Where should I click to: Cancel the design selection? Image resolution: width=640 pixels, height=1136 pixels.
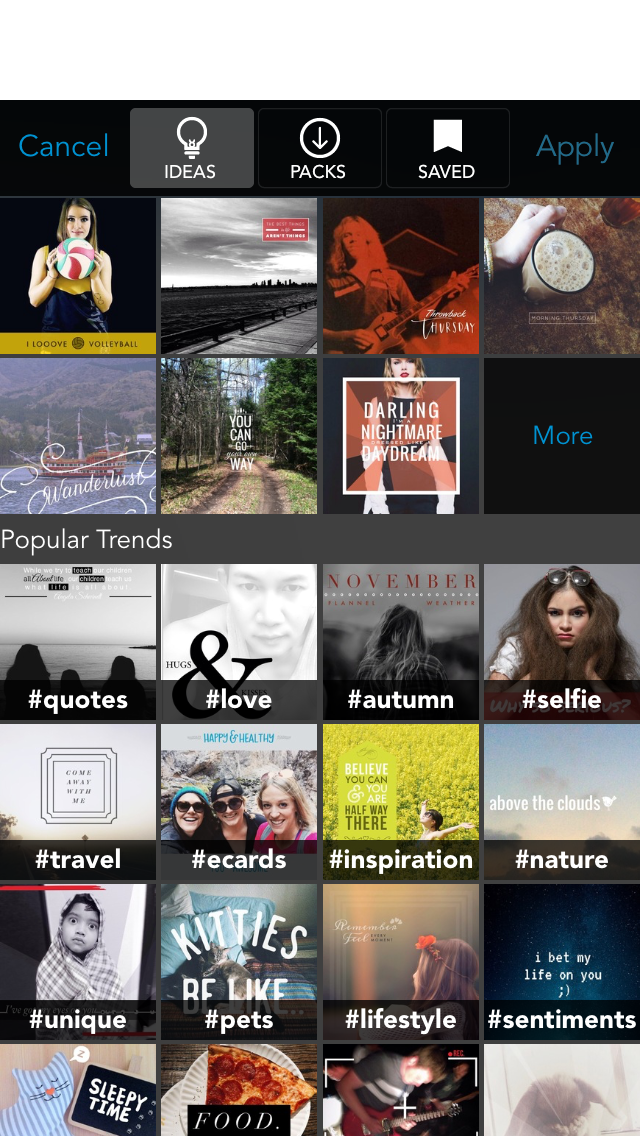[x=64, y=147]
